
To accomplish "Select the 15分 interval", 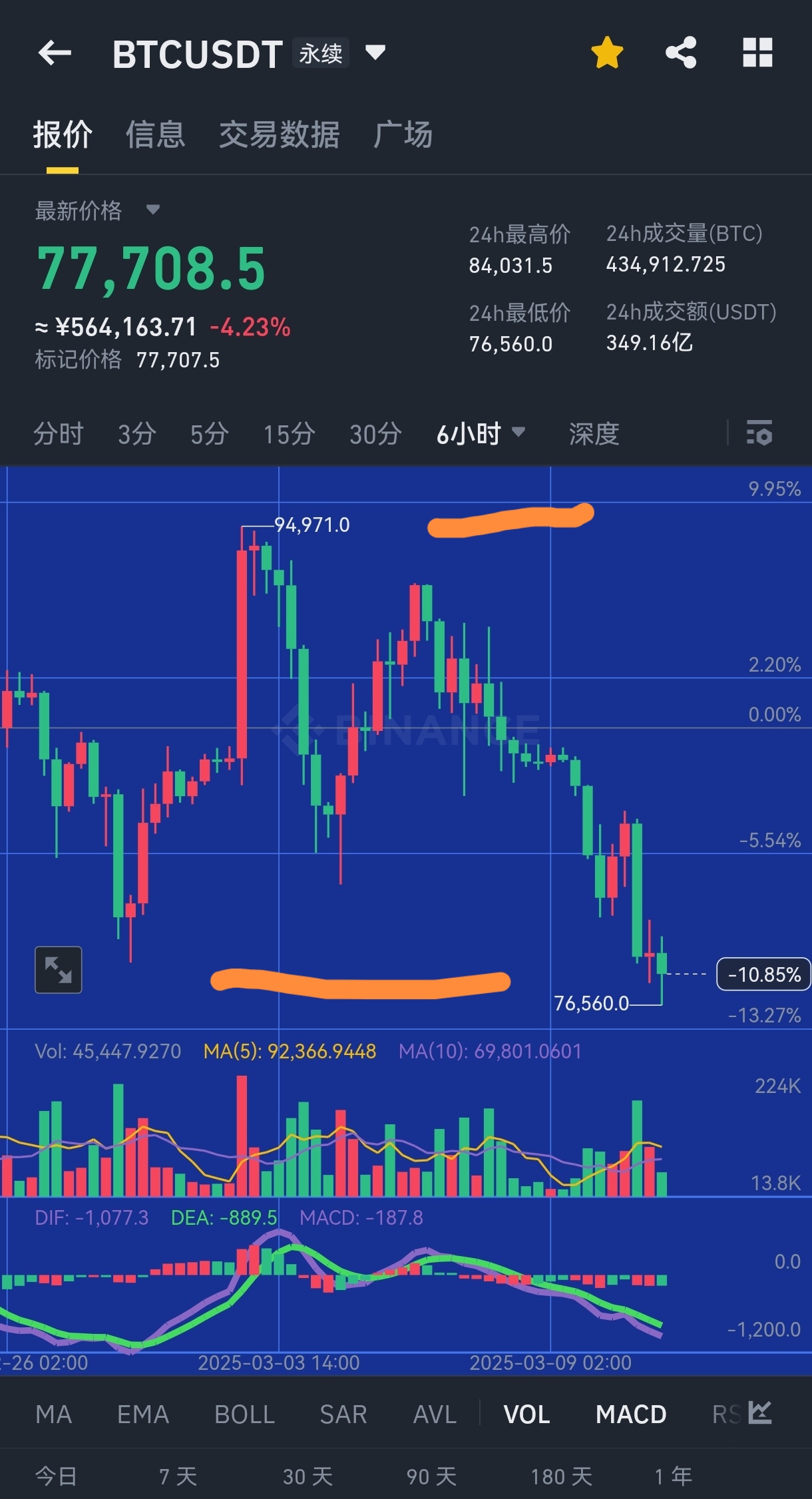I will [289, 434].
